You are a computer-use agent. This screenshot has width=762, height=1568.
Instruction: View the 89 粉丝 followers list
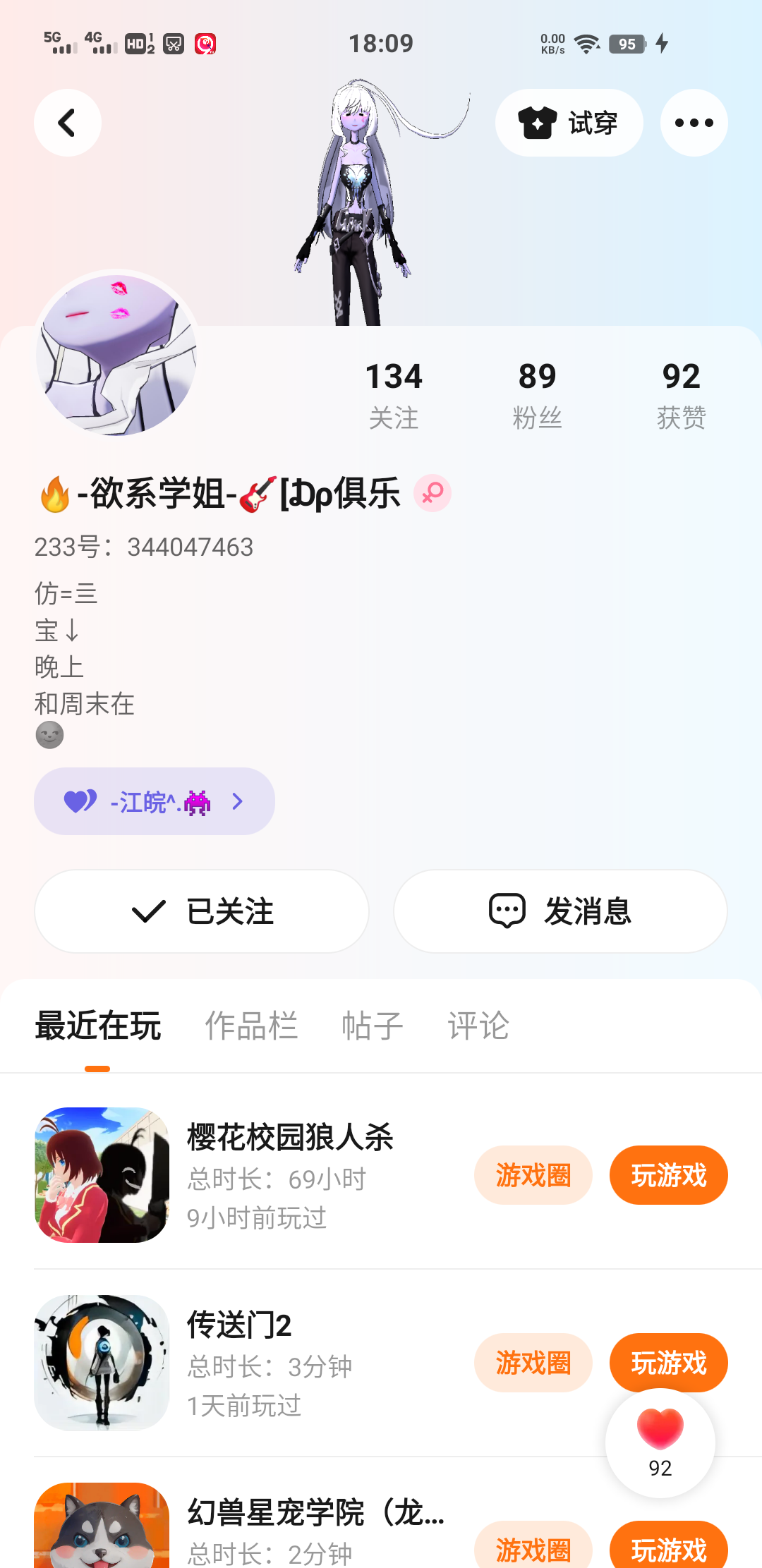(537, 394)
